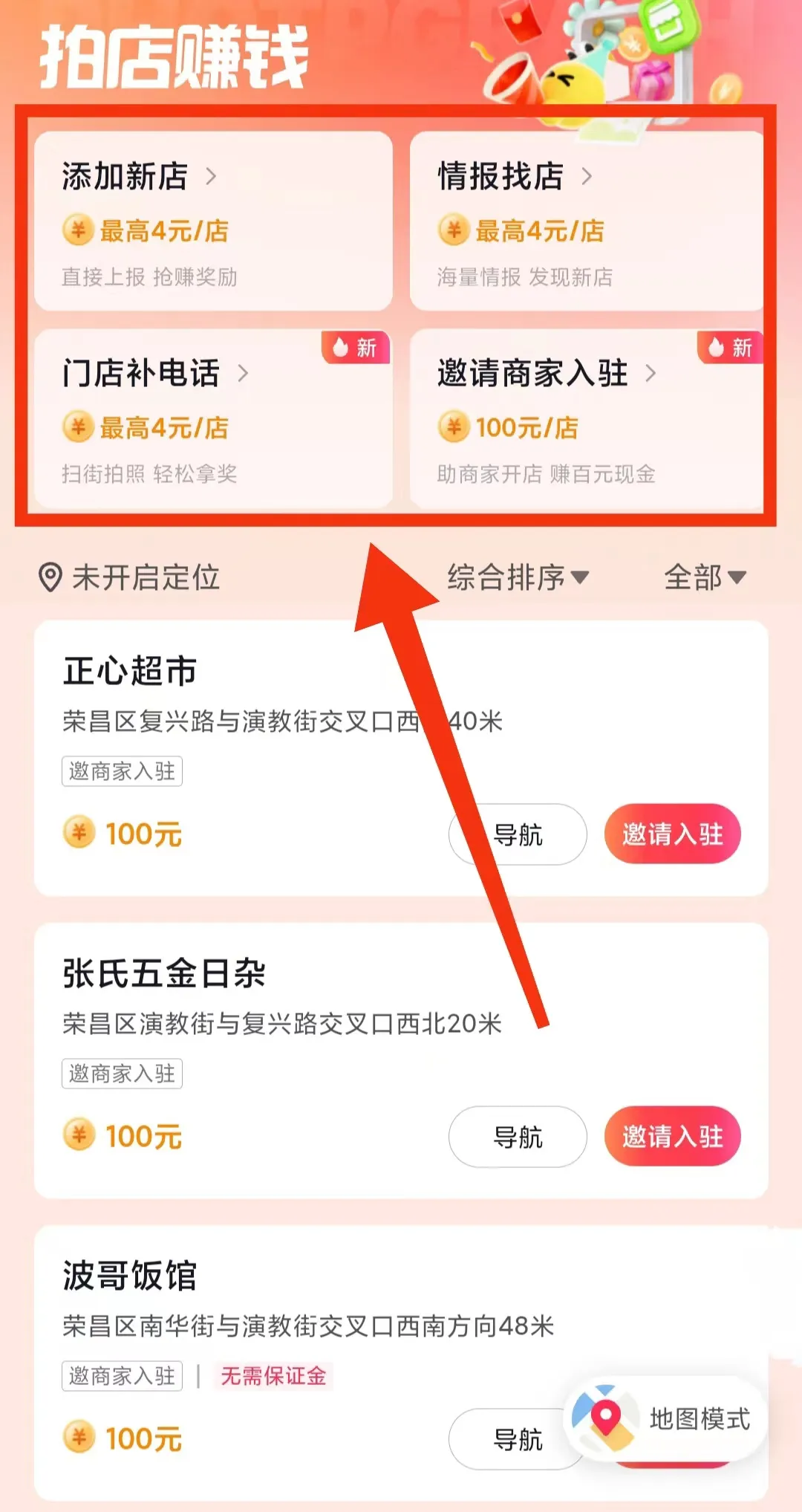The height and width of the screenshot is (1512, 802).
Task: Tap 导航 for 正心超市
Action: pyautogui.click(x=518, y=834)
